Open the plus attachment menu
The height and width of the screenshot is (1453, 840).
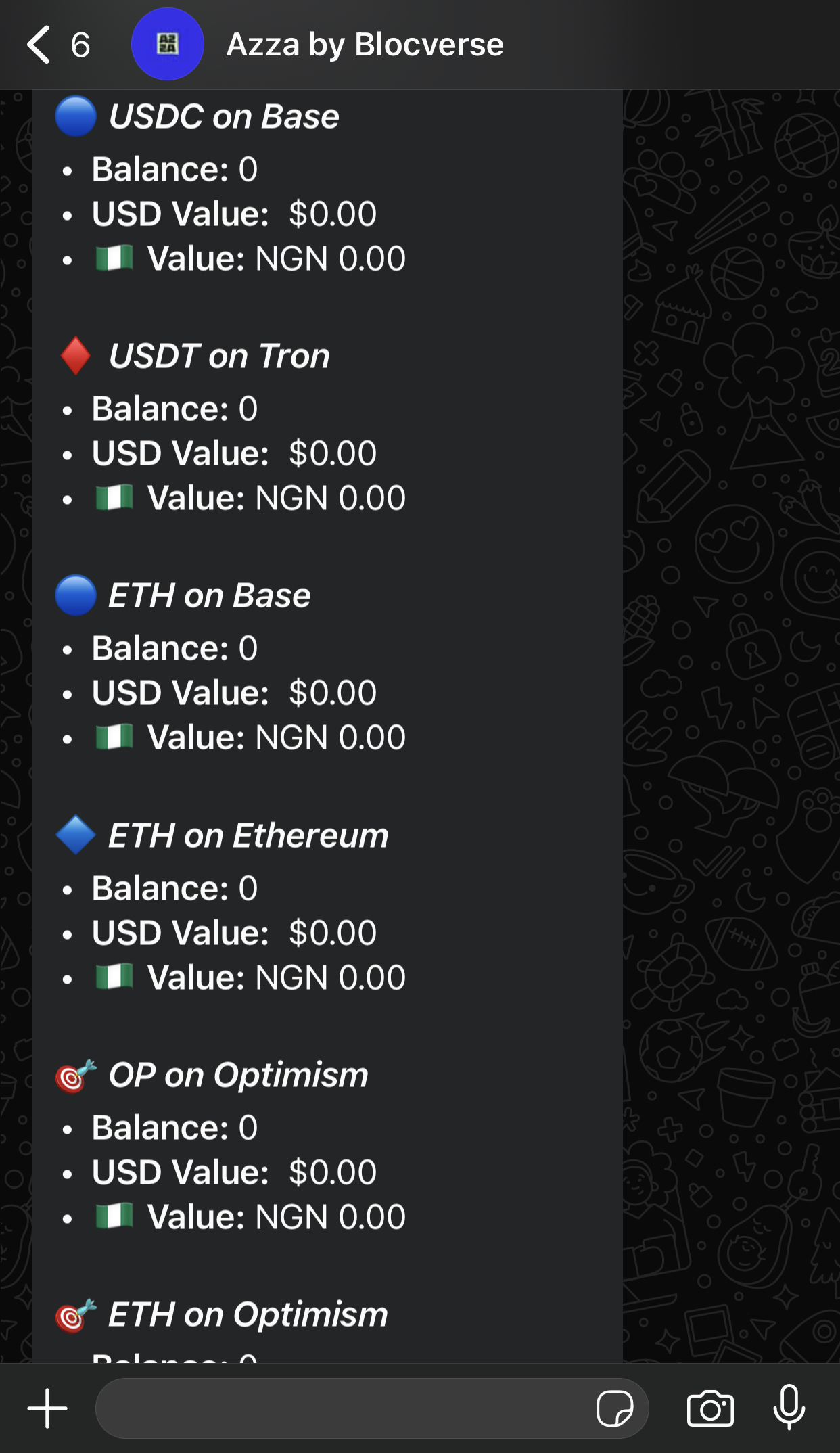click(47, 1408)
